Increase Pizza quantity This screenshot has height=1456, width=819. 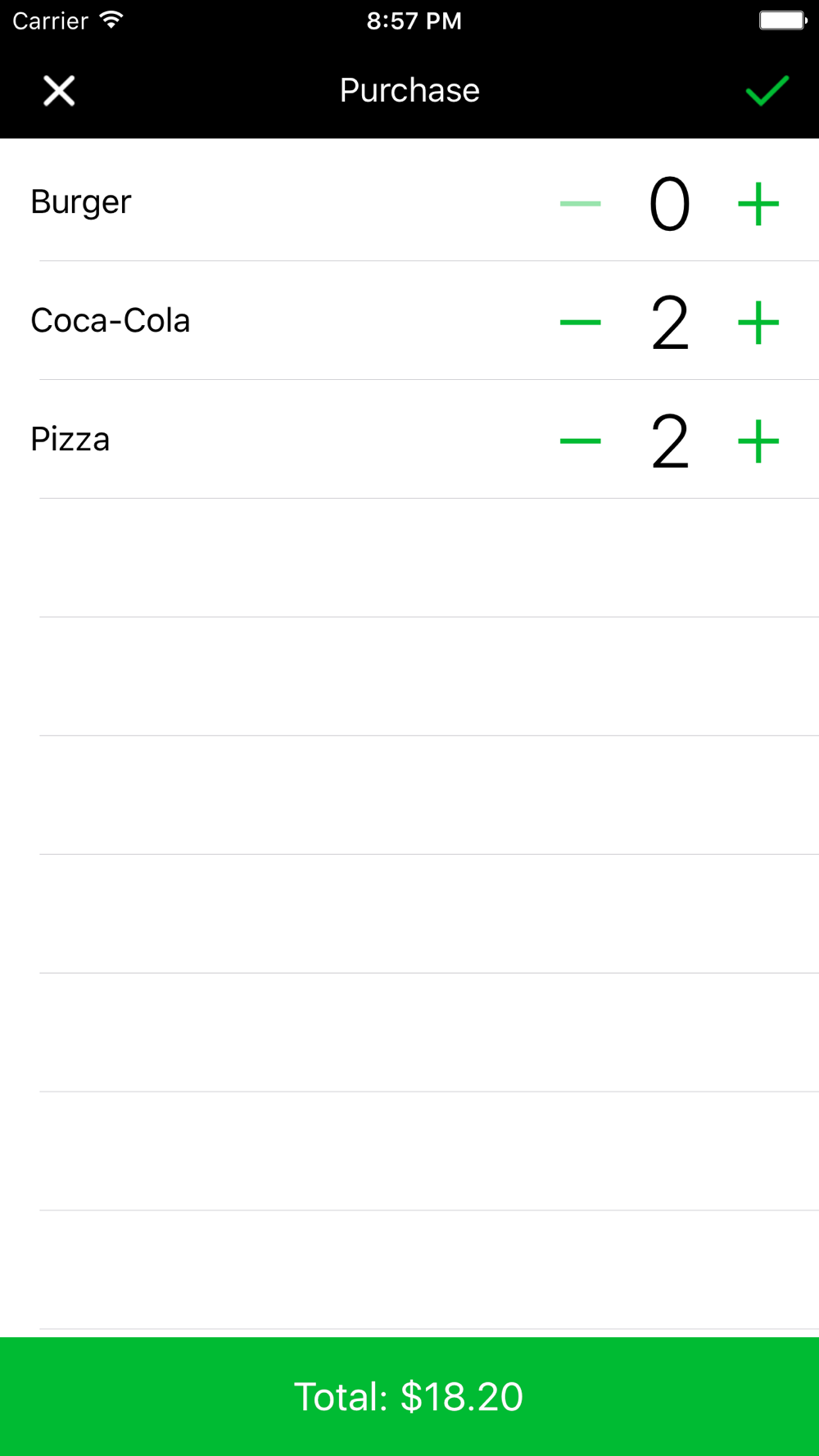click(x=758, y=441)
